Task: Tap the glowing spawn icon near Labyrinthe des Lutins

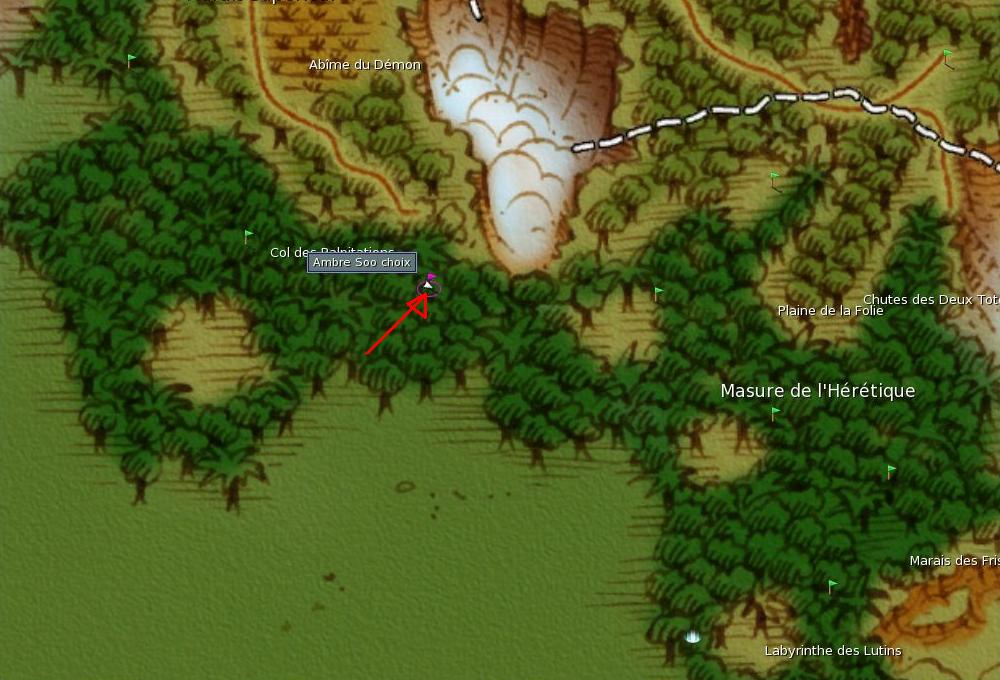Action: 692,636
